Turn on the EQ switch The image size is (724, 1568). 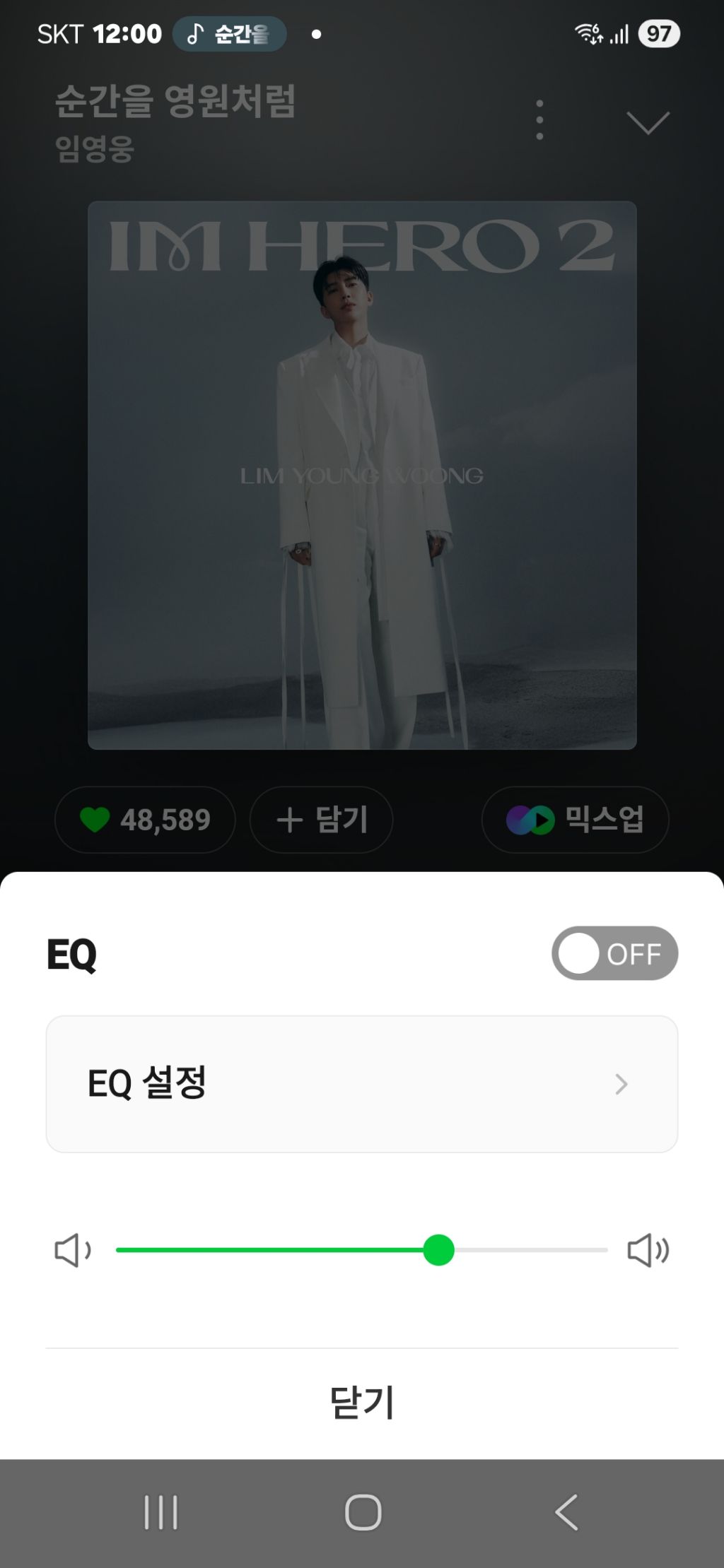(614, 953)
